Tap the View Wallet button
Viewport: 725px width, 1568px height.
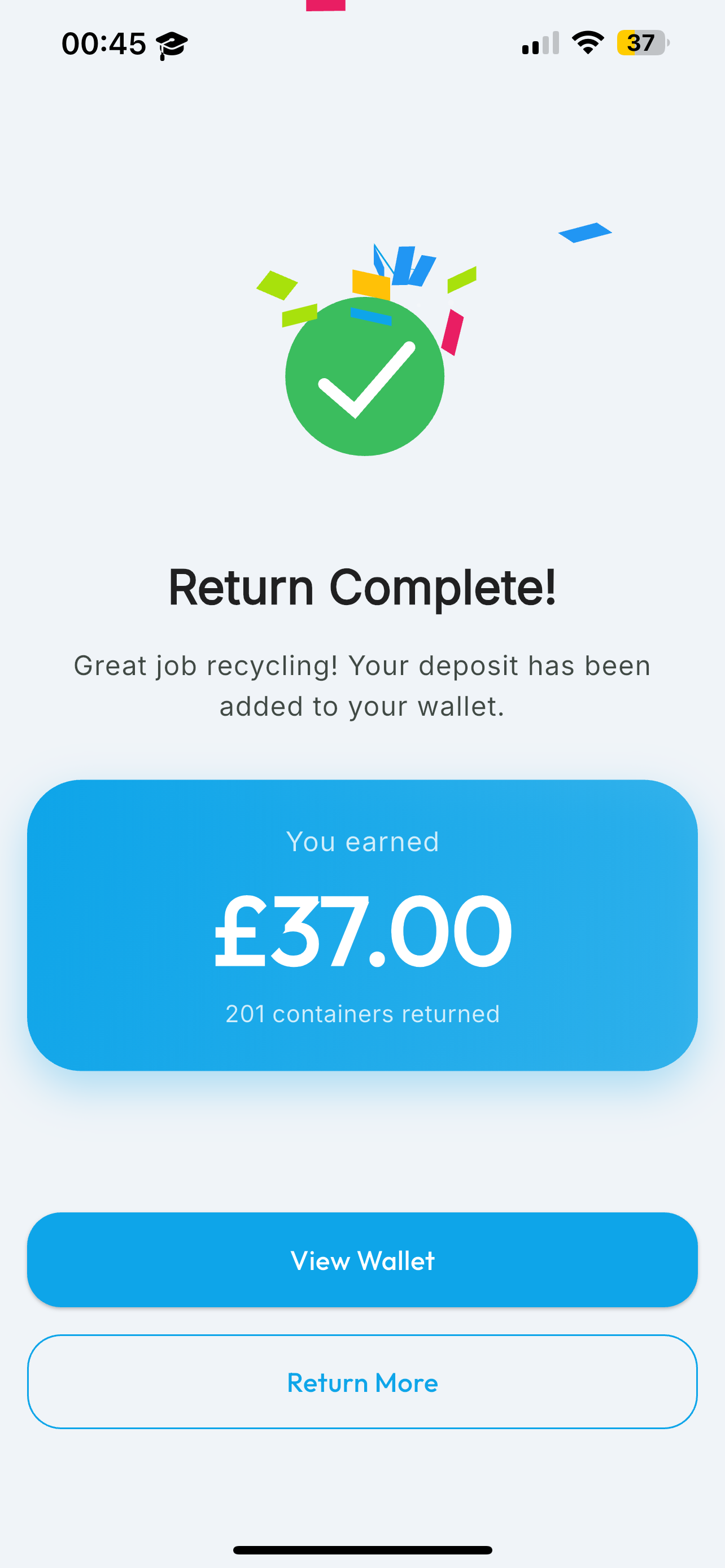tap(362, 1261)
